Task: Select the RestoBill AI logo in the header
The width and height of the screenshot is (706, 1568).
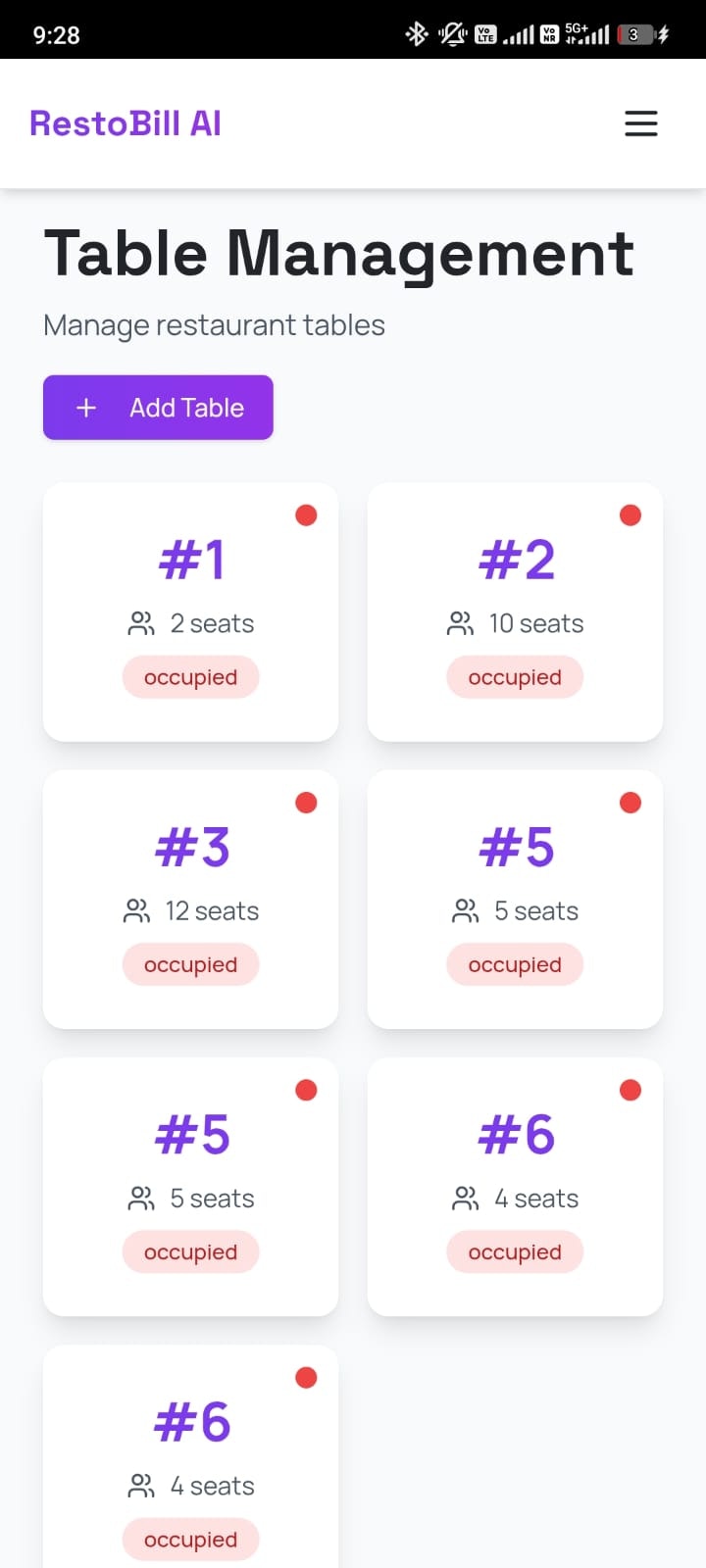Action: tap(126, 123)
